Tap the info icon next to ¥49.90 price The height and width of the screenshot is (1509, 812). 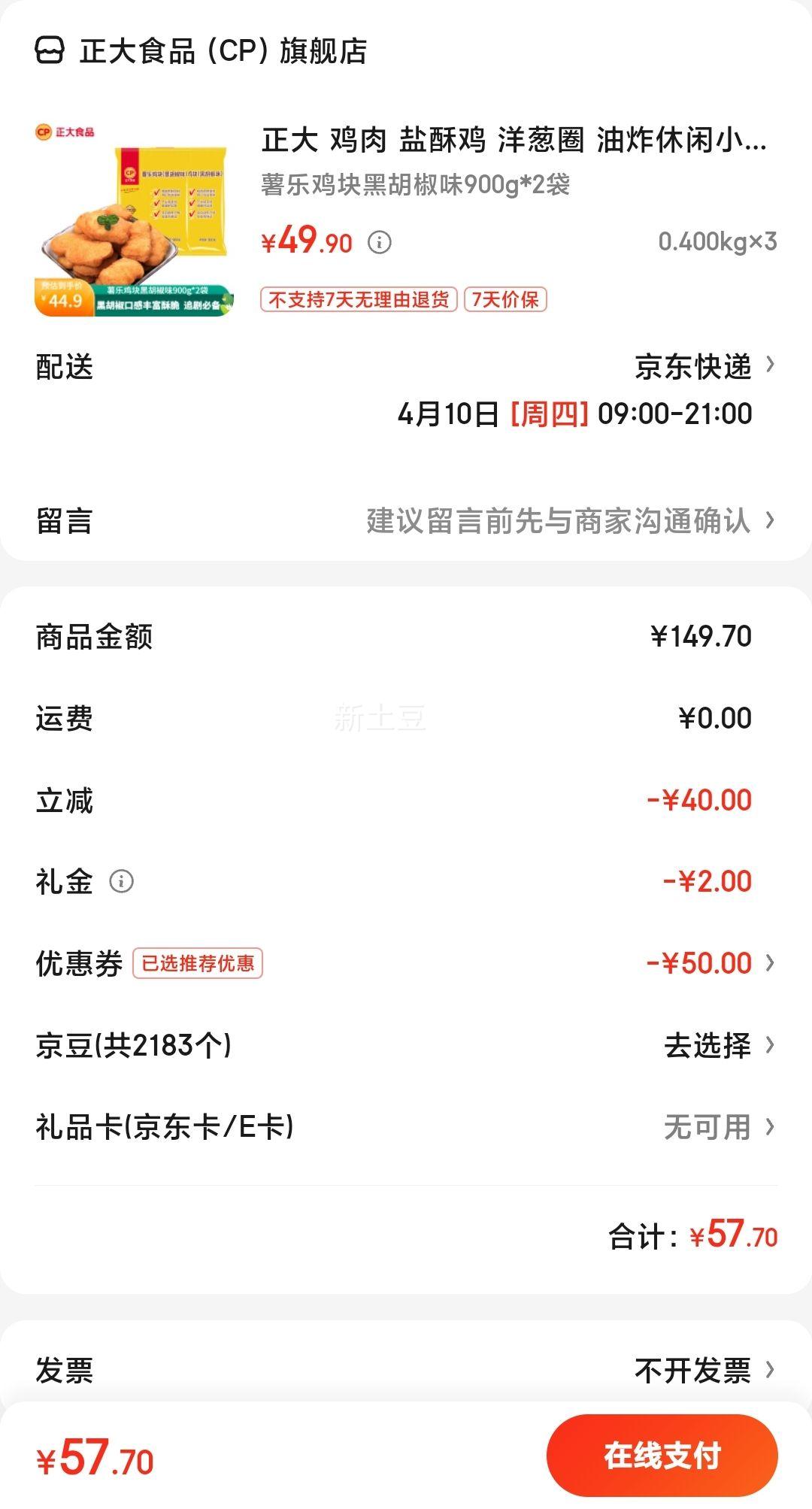pos(380,242)
